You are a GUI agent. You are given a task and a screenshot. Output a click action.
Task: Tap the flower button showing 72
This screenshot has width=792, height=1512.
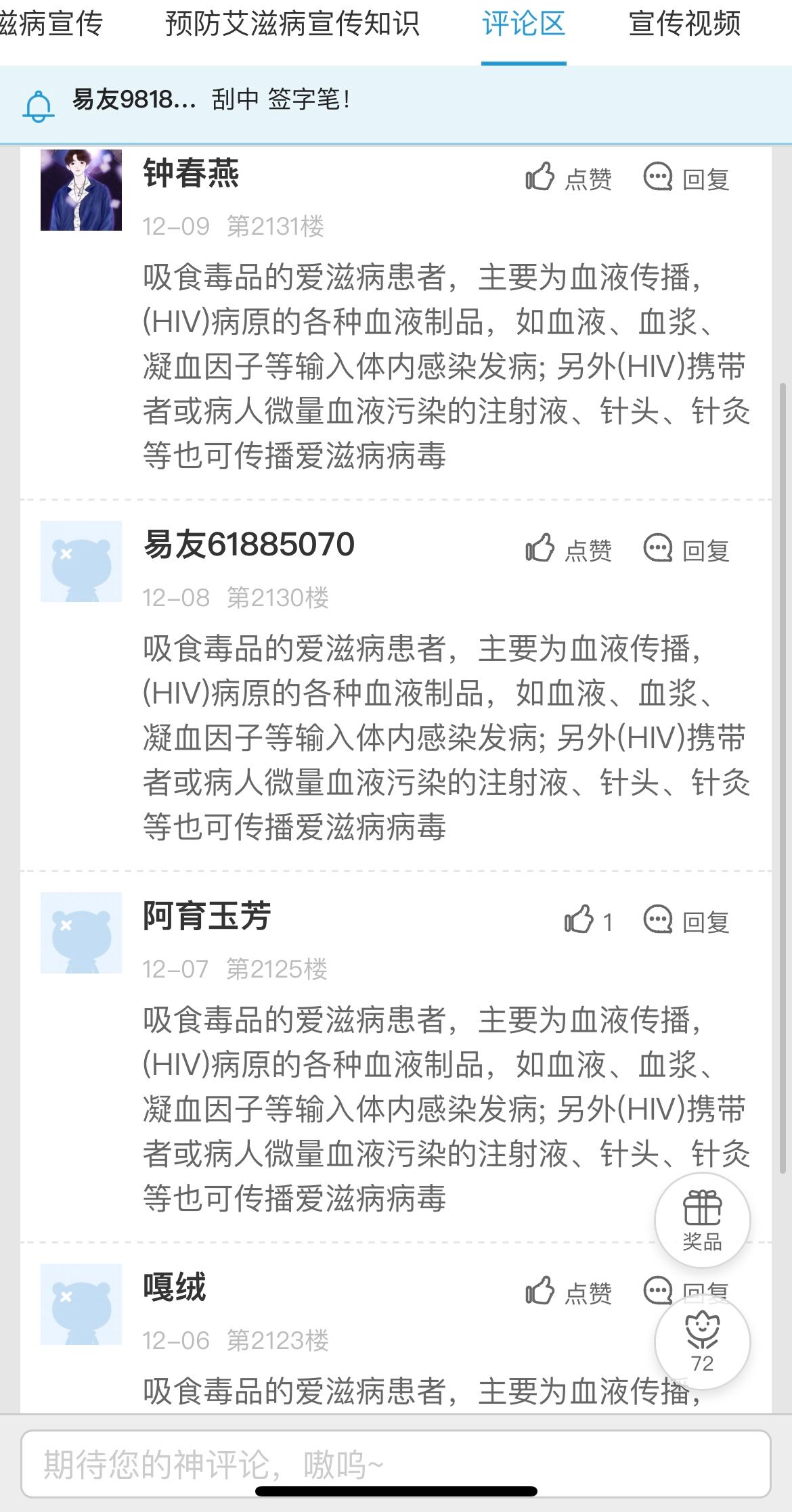point(702,1342)
